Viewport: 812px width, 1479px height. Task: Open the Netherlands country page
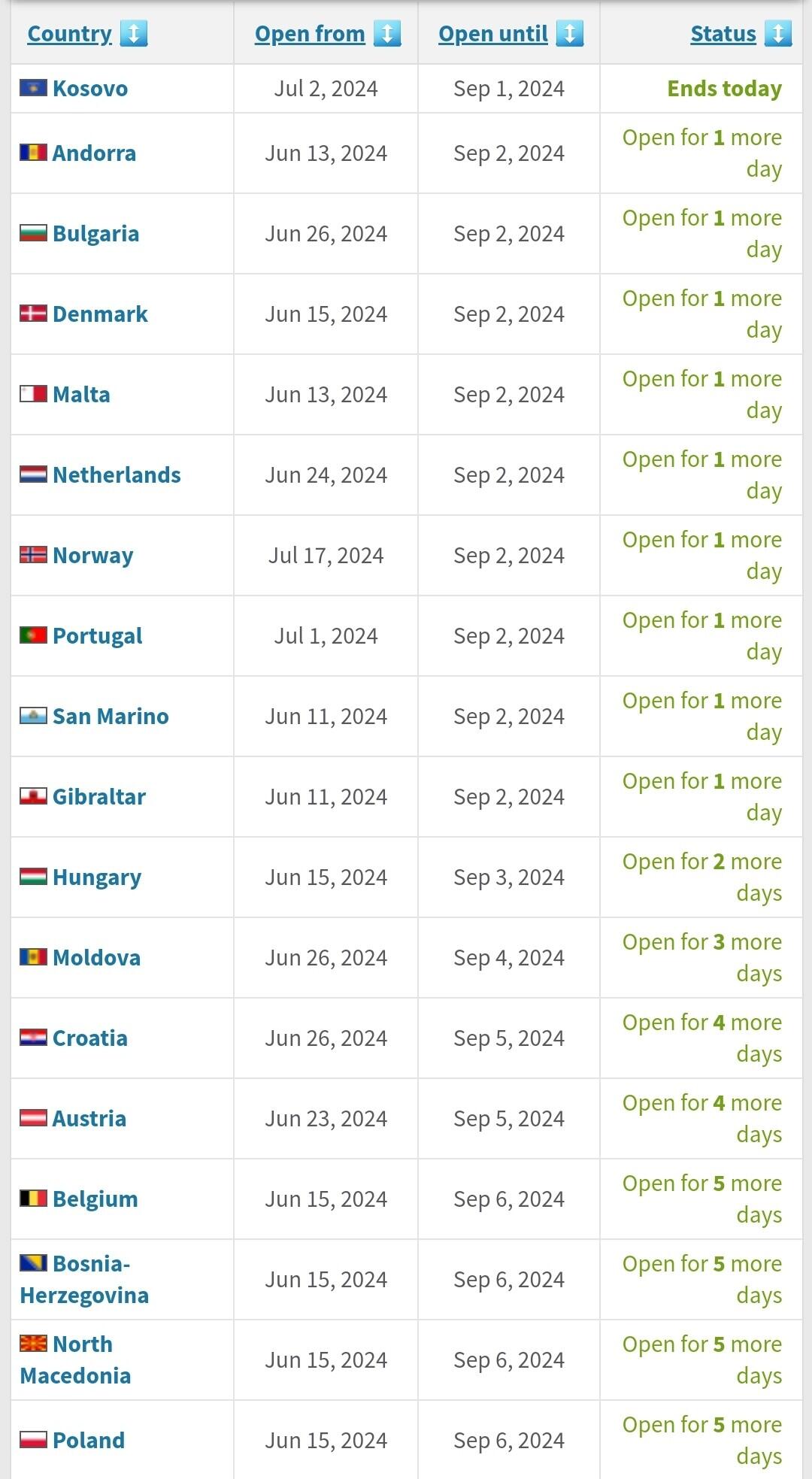point(117,475)
